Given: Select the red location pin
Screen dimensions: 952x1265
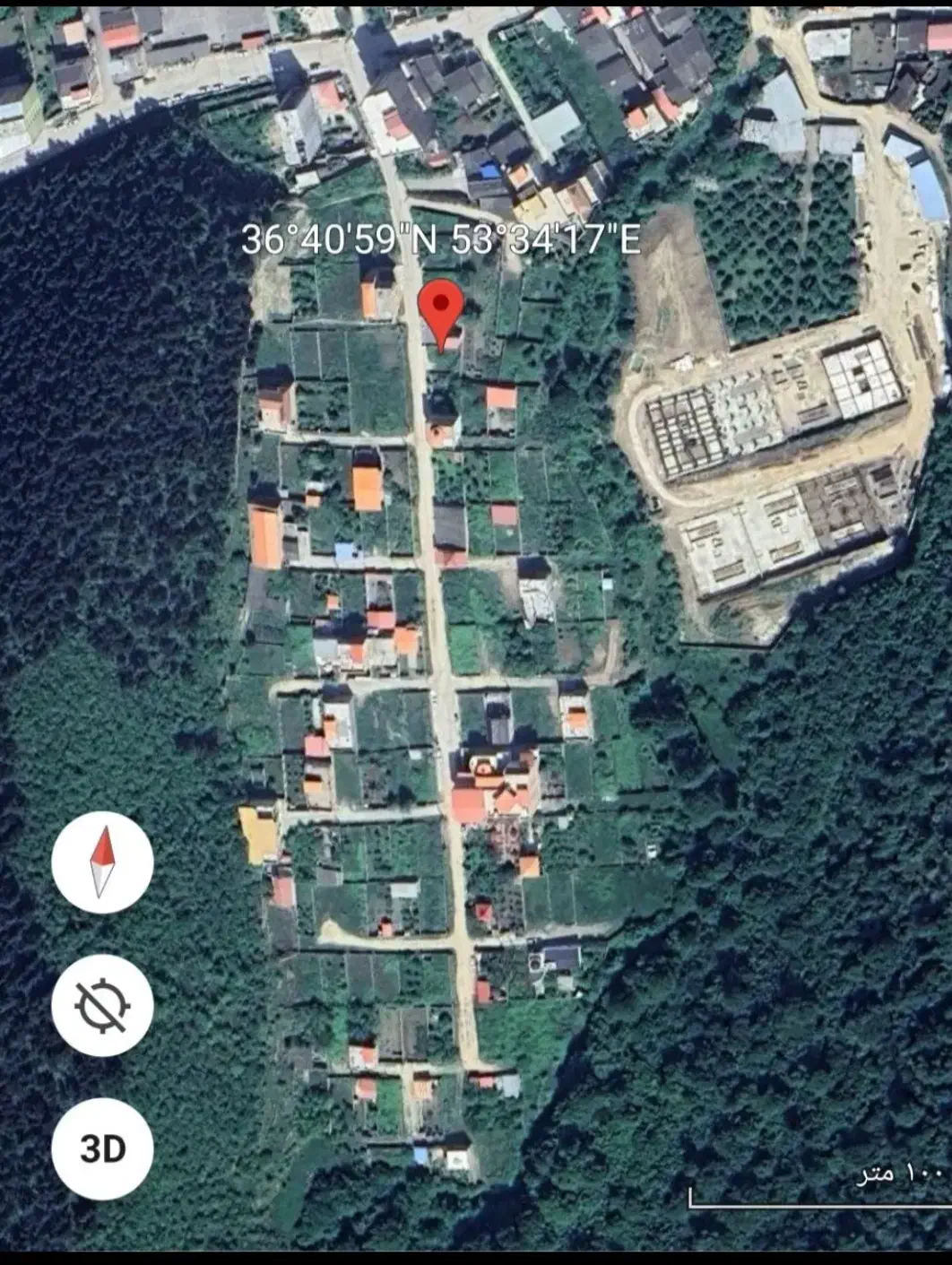Looking at the screenshot, I should (441, 308).
